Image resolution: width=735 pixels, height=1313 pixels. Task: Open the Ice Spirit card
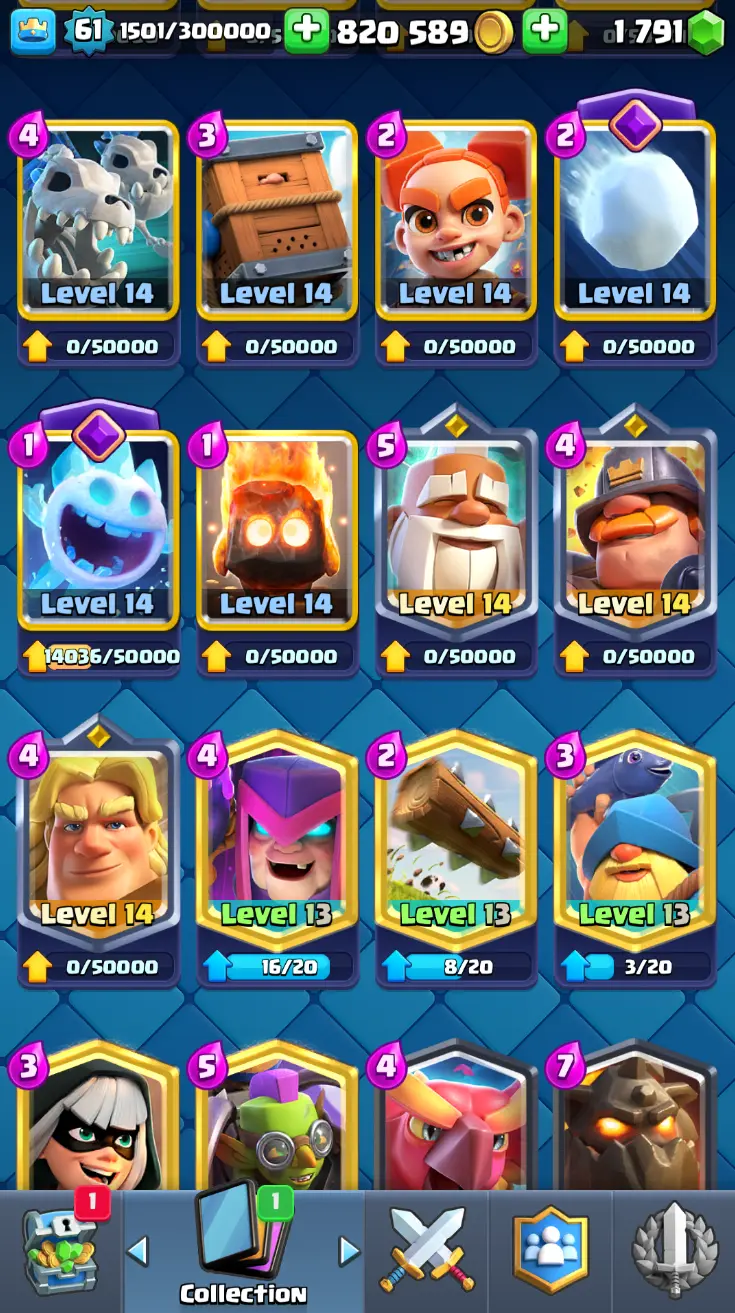(x=98, y=530)
